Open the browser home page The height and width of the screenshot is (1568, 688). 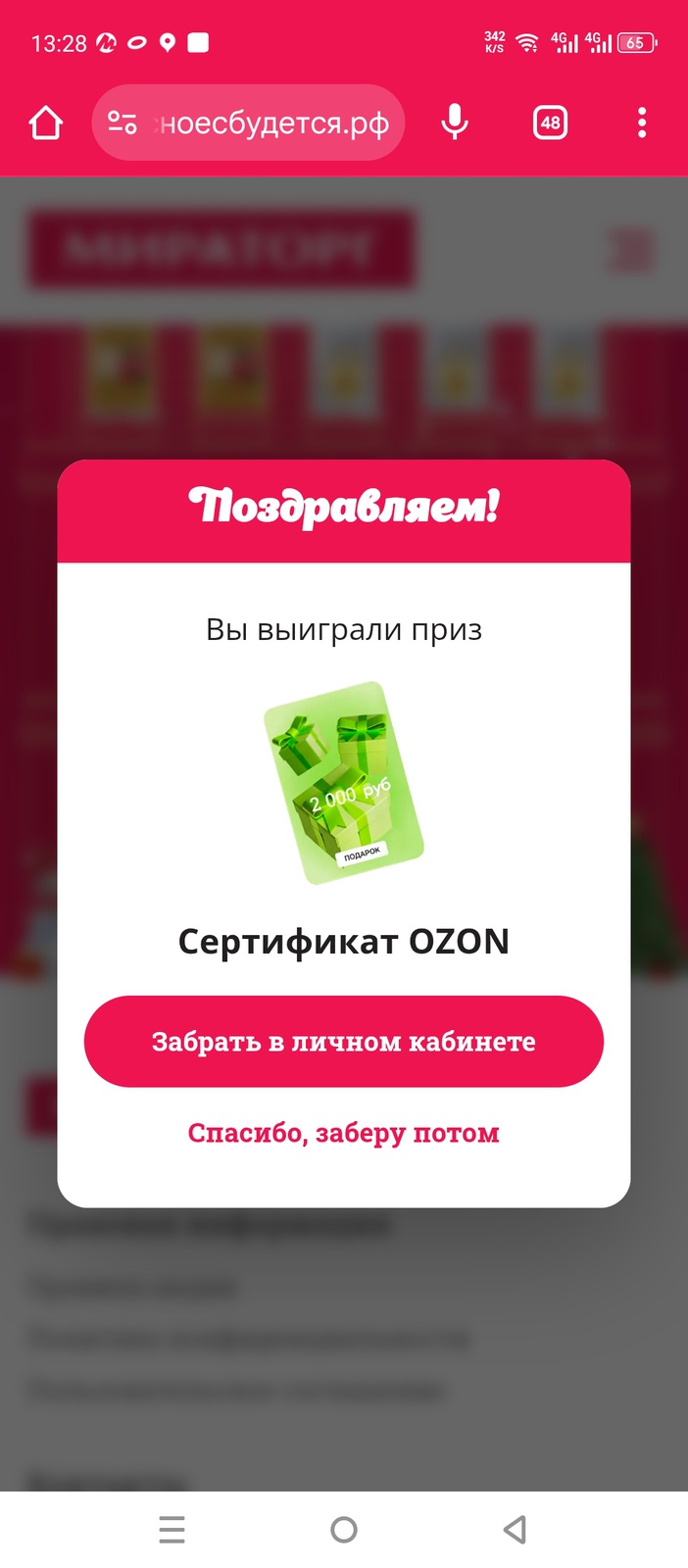coord(46,122)
